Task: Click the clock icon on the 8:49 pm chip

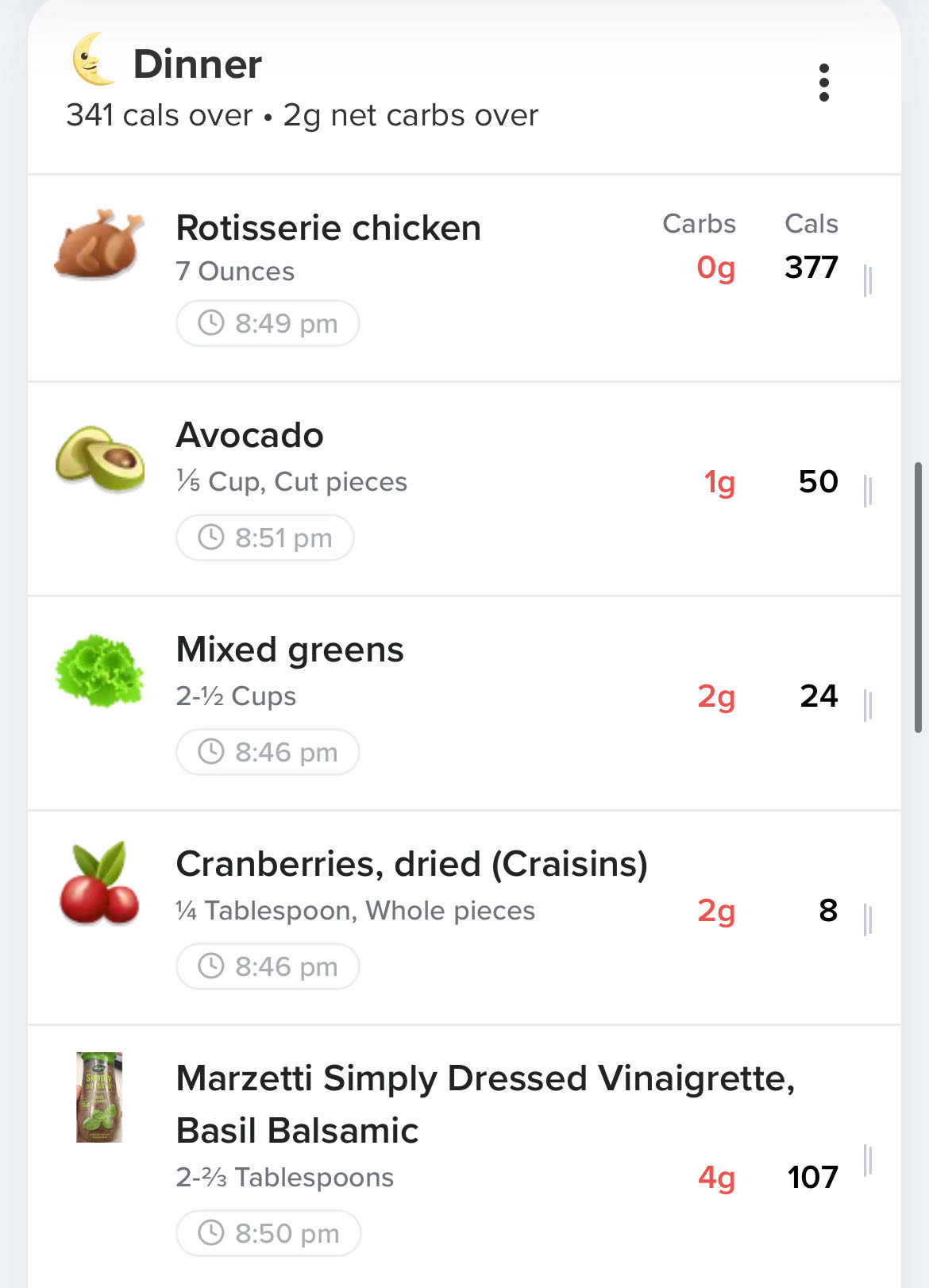Action: click(211, 322)
